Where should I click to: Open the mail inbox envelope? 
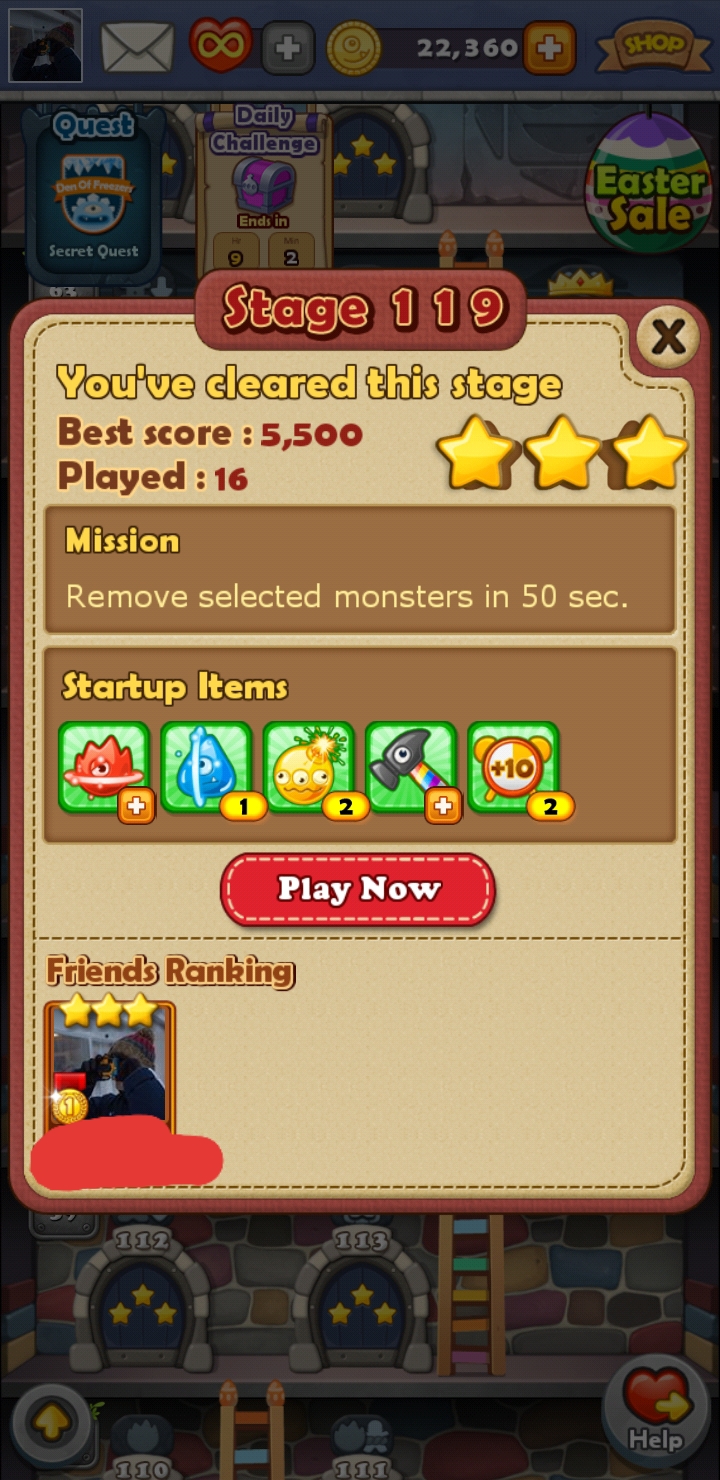point(138,47)
